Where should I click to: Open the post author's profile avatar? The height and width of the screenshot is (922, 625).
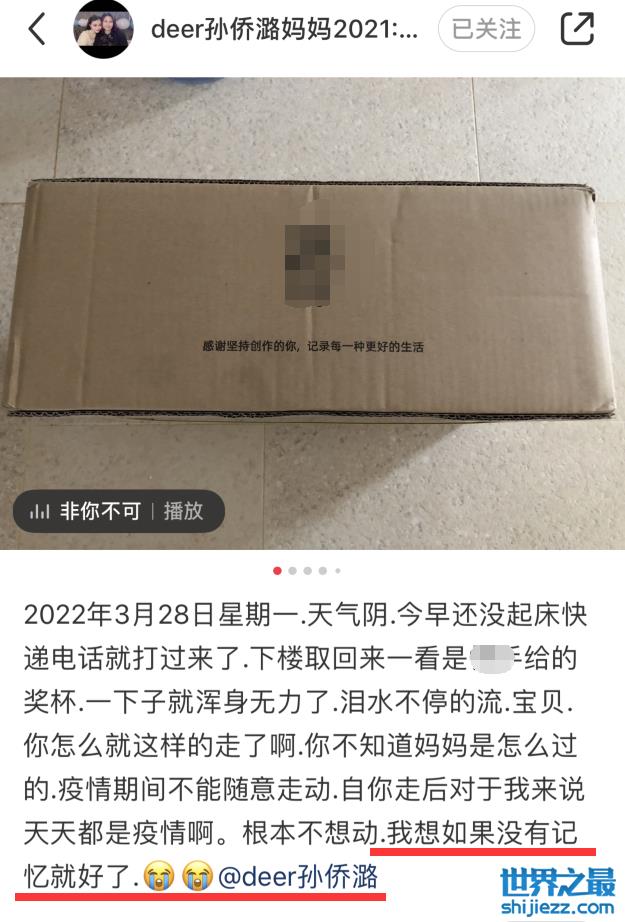pyautogui.click(x=104, y=30)
